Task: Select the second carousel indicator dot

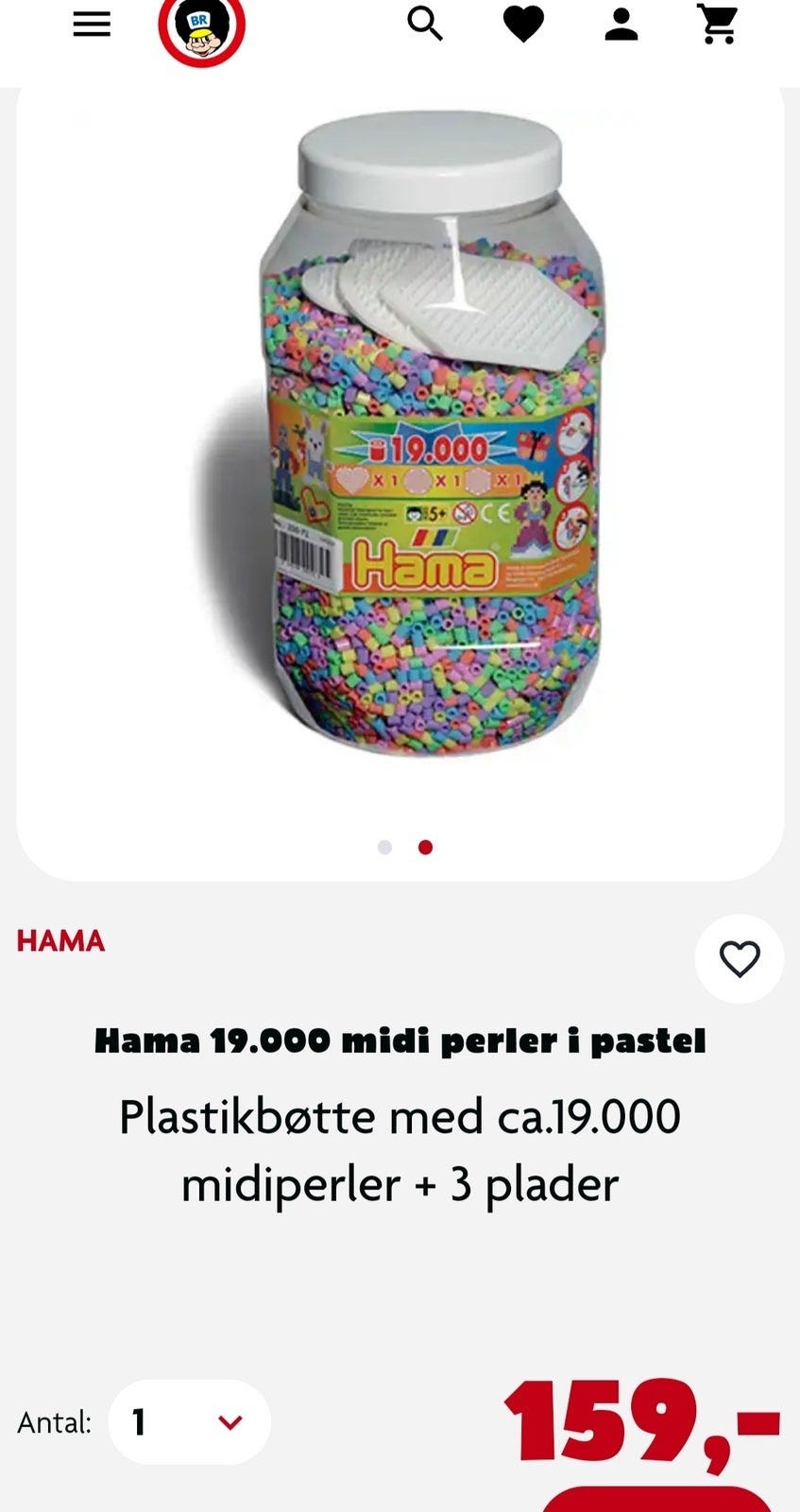Action: 425,848
